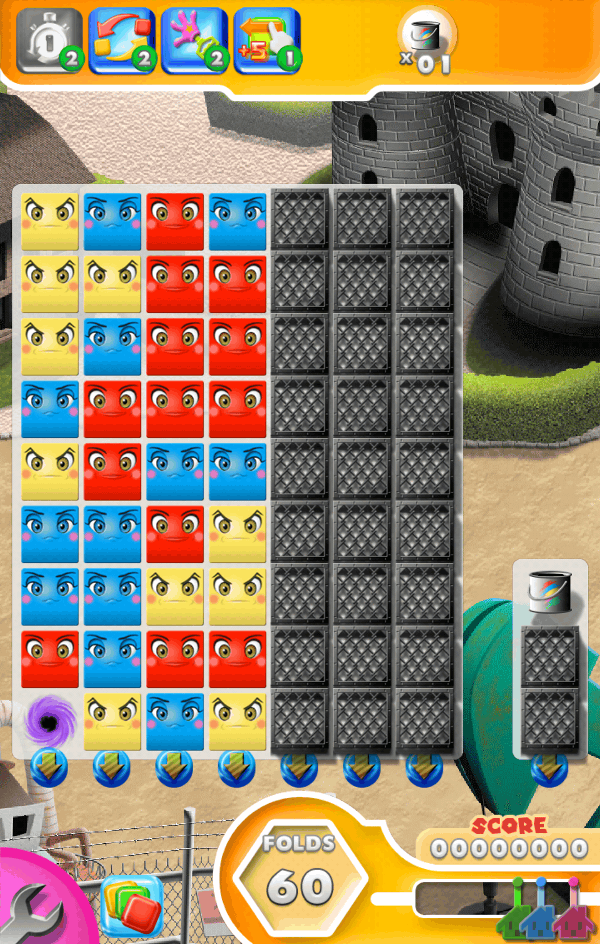Use the pink splat hand power-up
600x944 pixels.
pos(194,39)
